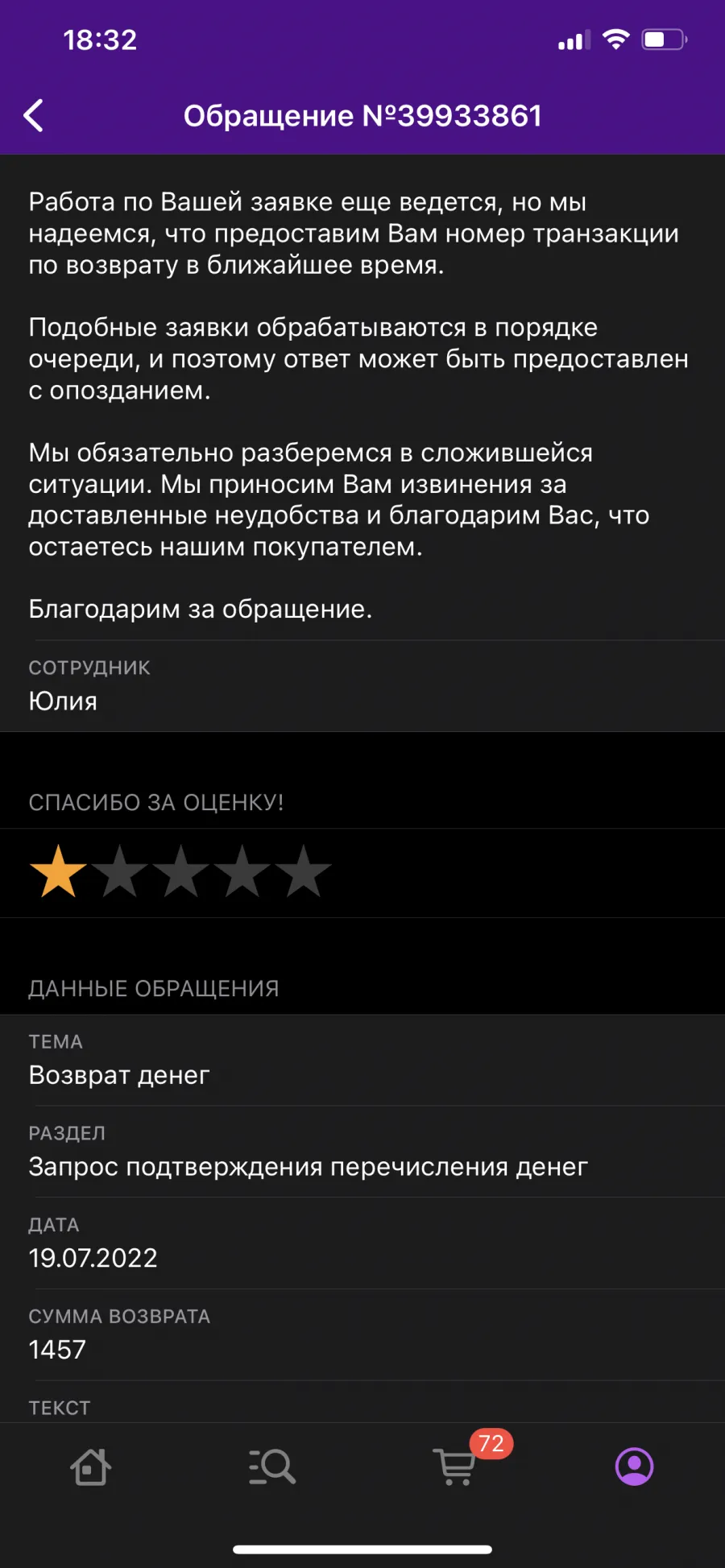The width and height of the screenshot is (725, 1568).
Task: Select the third rating star
Action: point(180,871)
